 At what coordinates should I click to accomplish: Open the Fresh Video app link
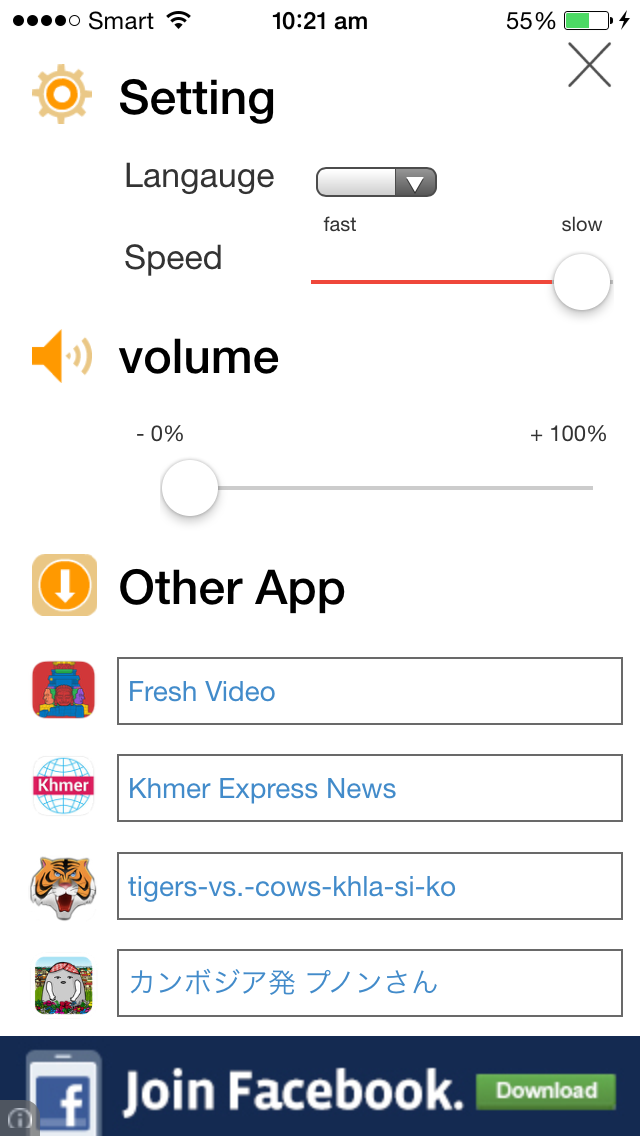point(370,691)
